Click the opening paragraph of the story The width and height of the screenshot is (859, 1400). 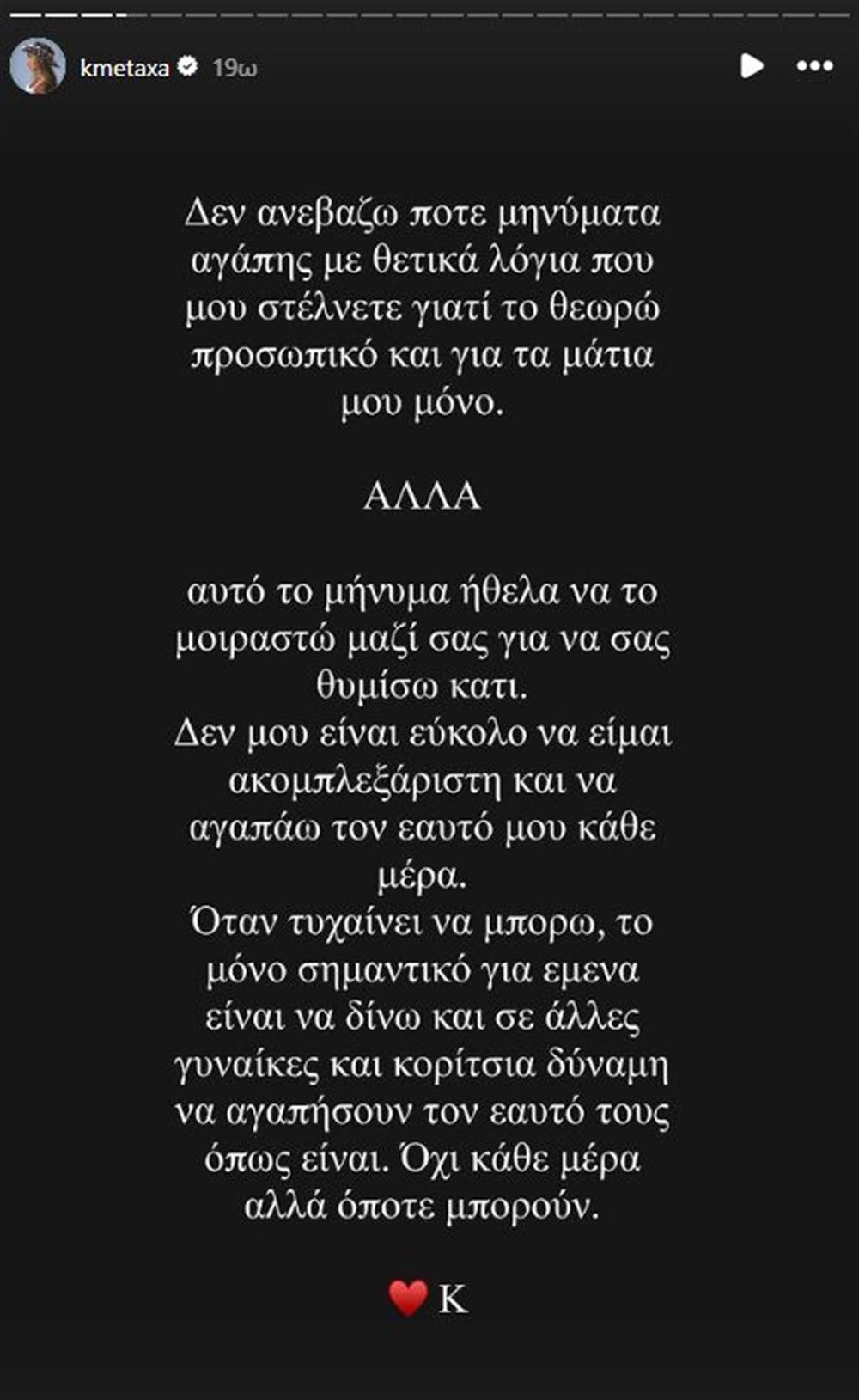[x=424, y=307]
